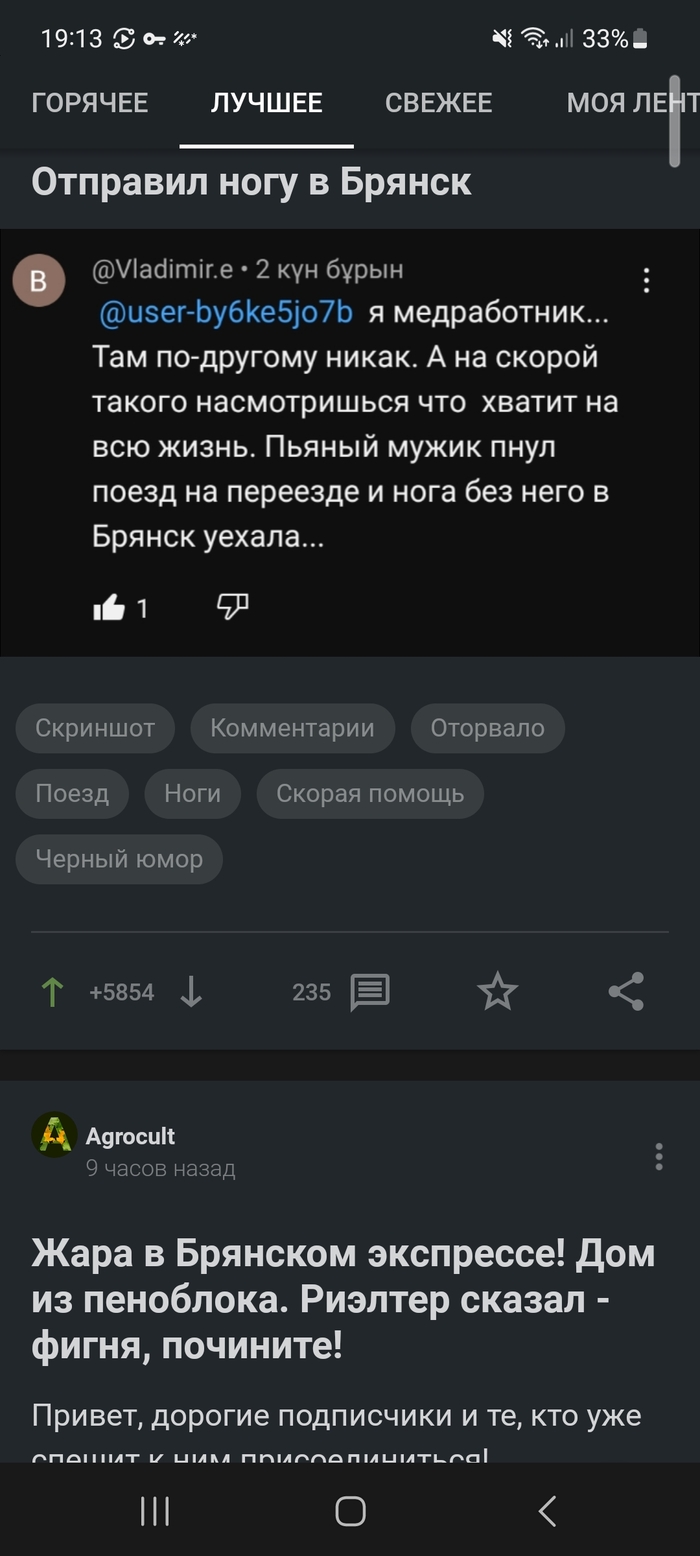Go back with the system back button
700x1556 pixels.
546,1511
